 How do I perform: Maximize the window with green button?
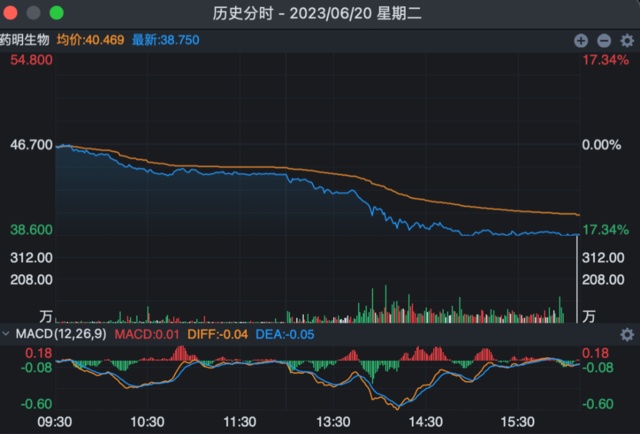coord(56,13)
